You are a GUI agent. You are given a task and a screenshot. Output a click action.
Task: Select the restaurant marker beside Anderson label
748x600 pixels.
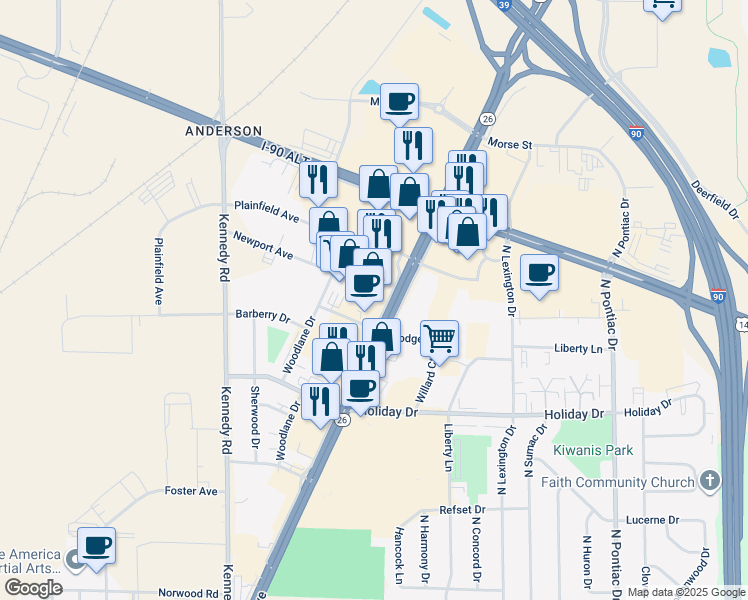318,180
